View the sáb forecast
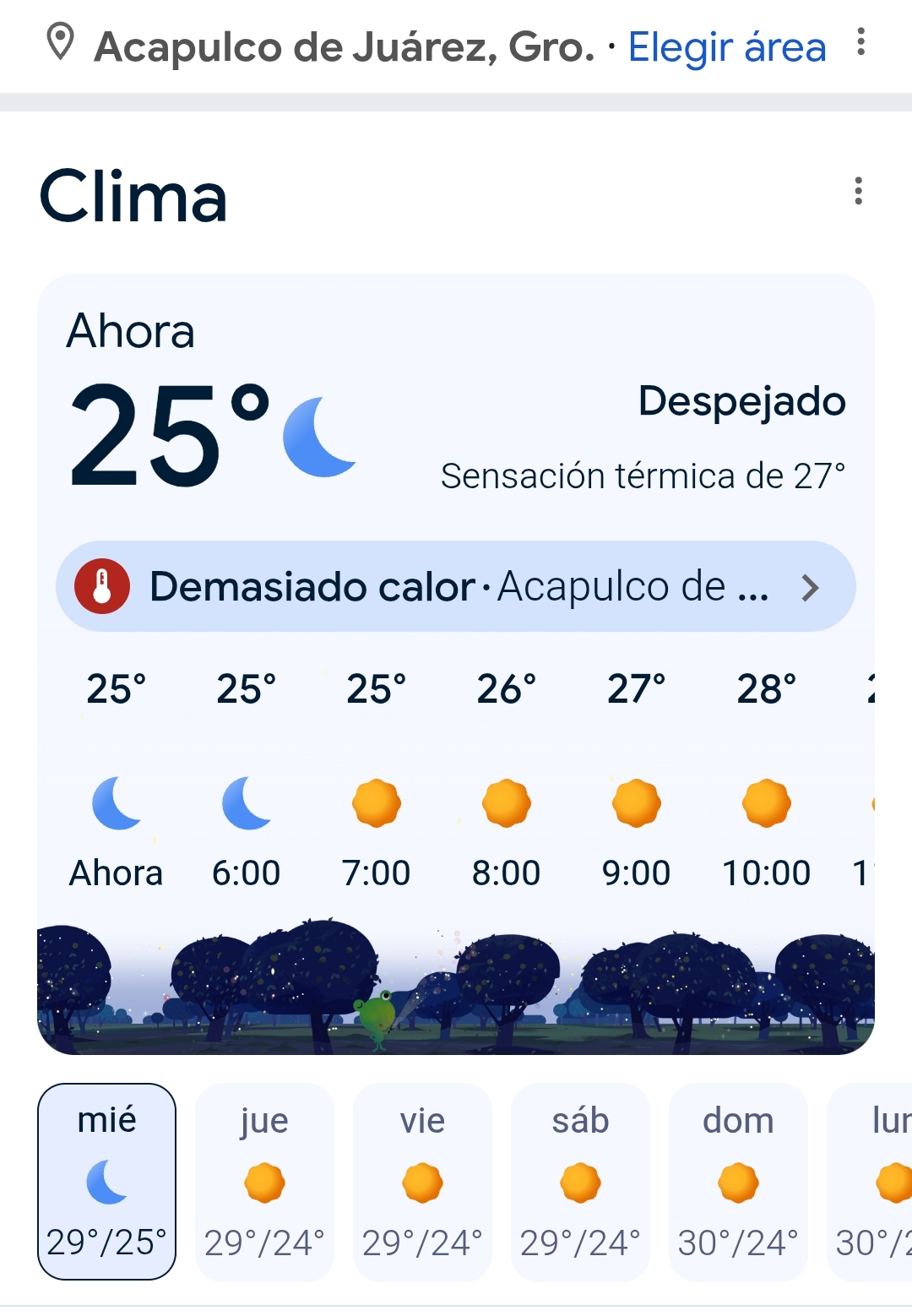This screenshot has height=1316, width=912. tap(580, 1181)
